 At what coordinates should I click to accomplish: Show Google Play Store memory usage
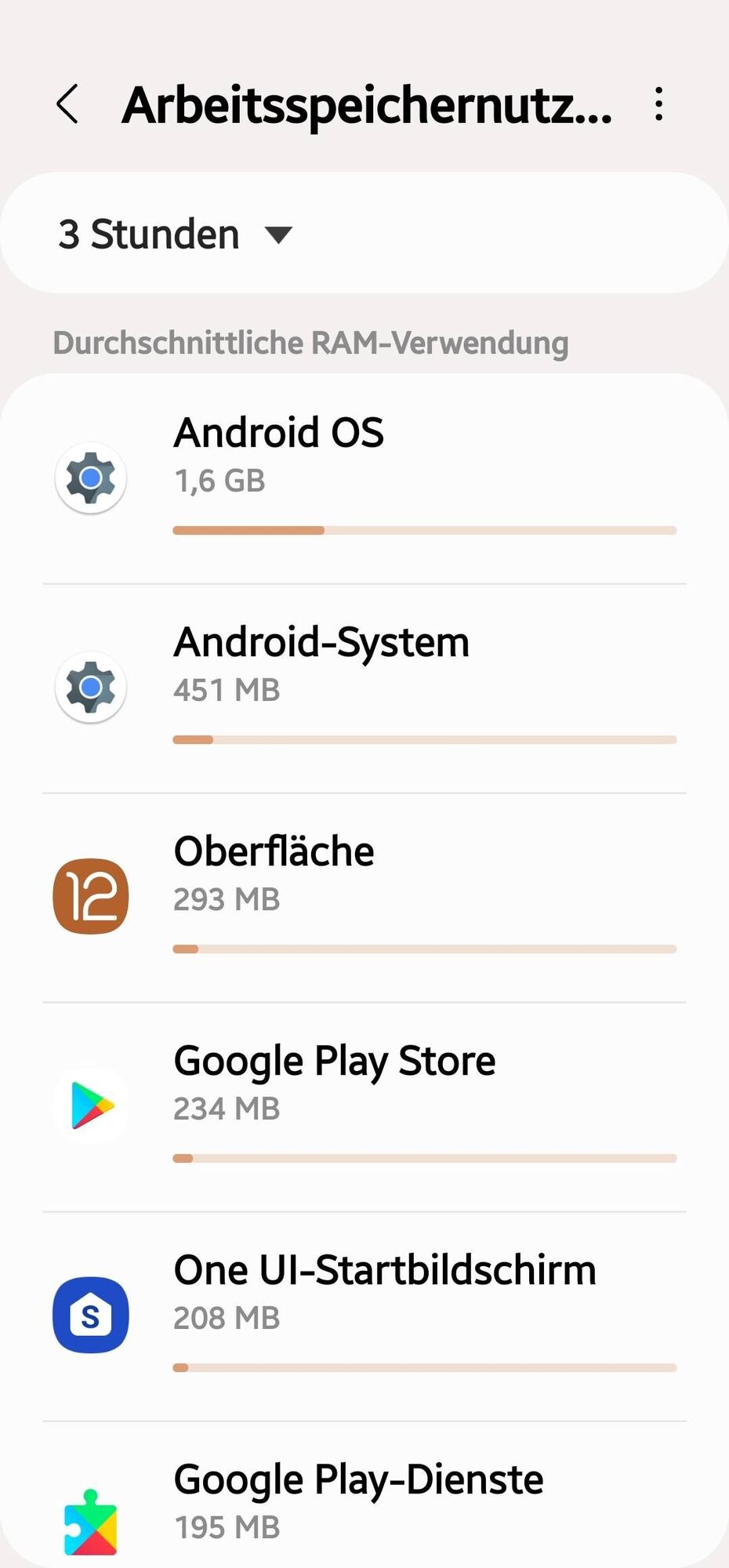point(364,1106)
